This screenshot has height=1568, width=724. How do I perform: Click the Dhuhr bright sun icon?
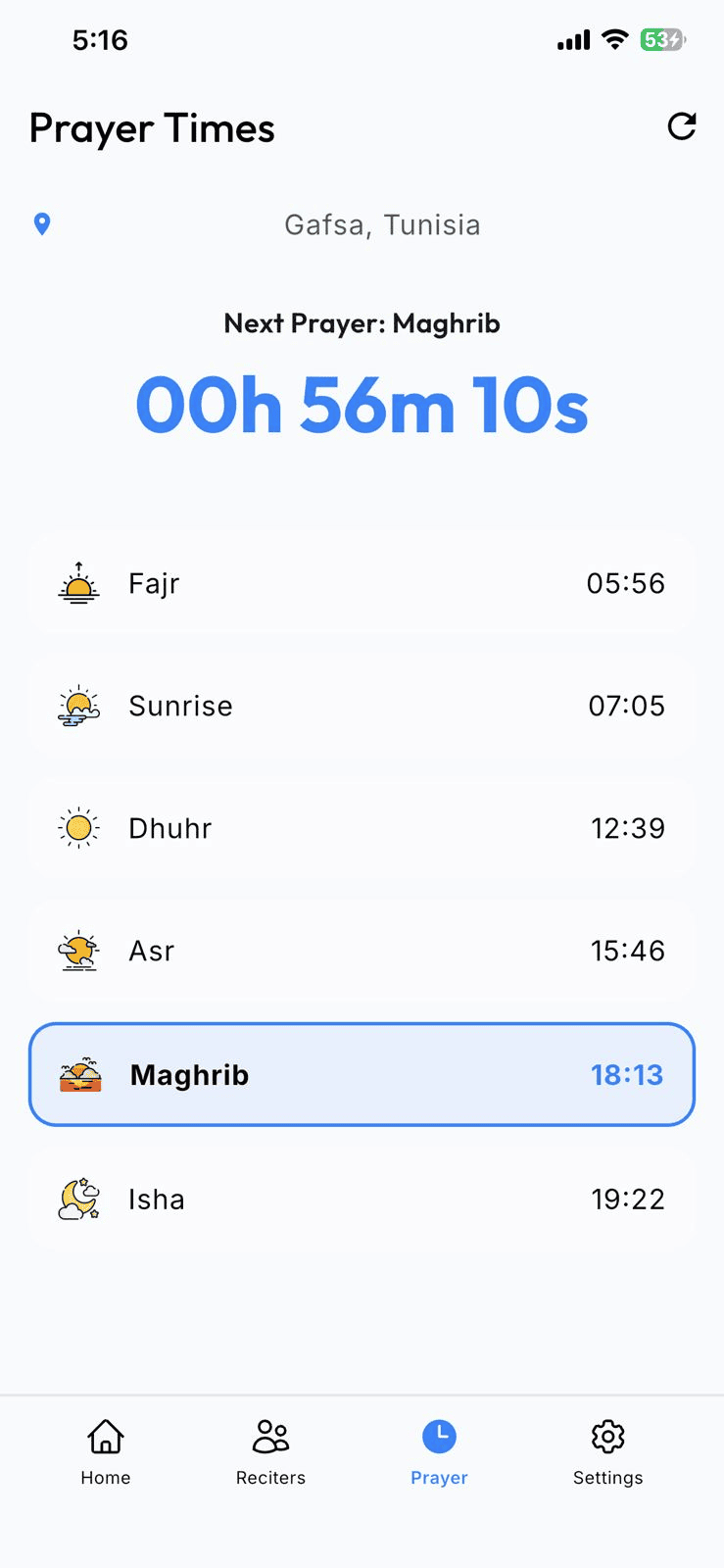[78, 828]
